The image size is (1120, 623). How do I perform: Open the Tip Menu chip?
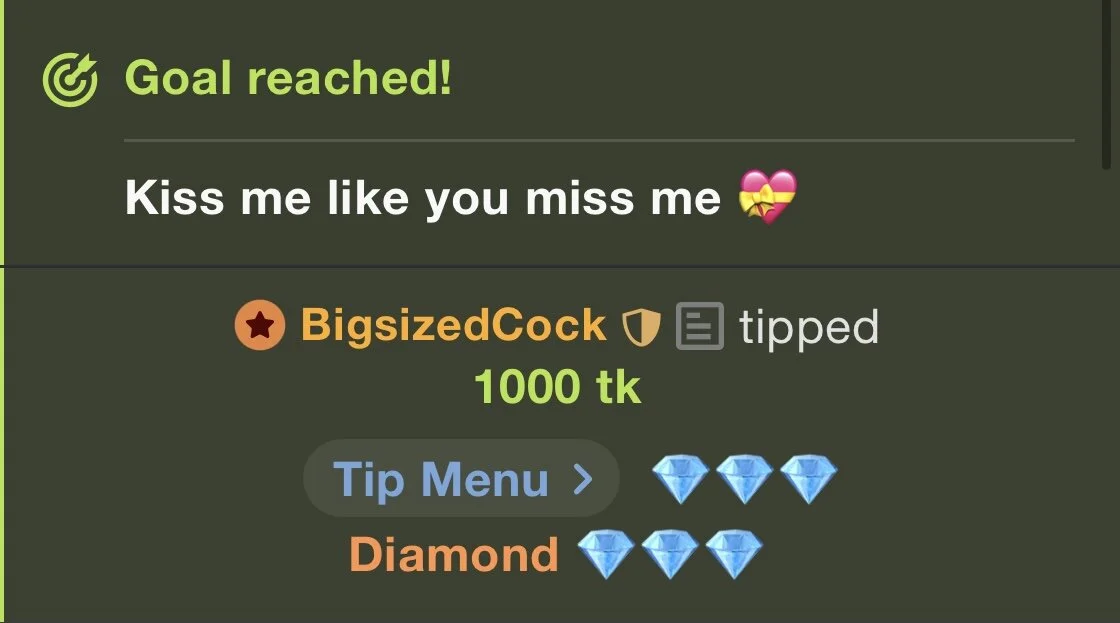click(461, 479)
